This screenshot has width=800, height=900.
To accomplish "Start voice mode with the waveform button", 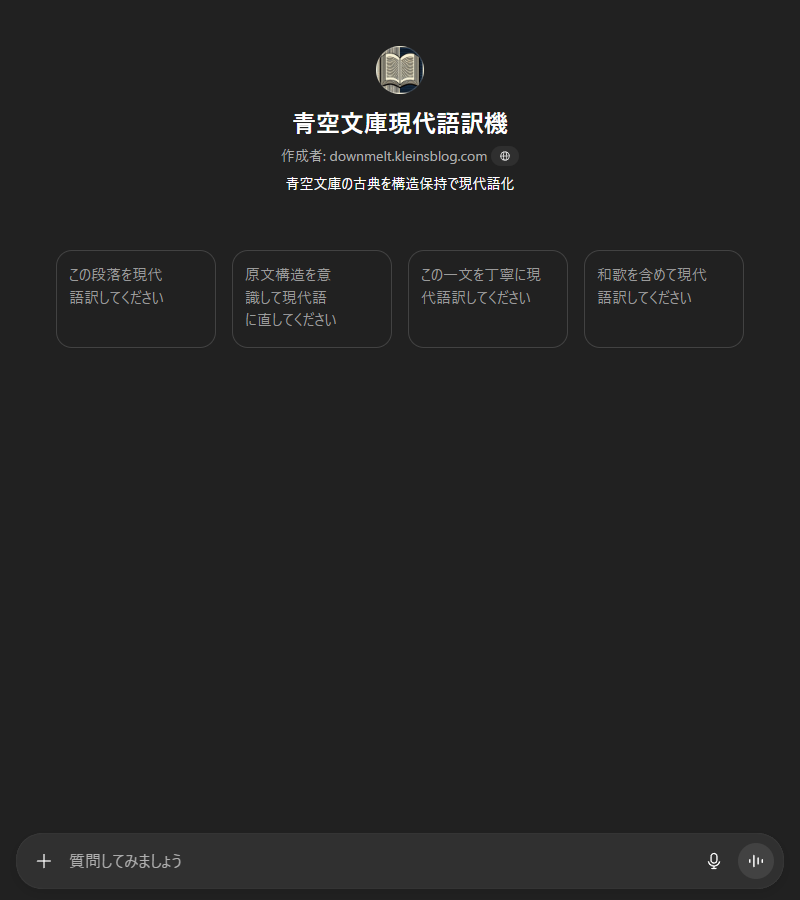I will click(x=756, y=861).
